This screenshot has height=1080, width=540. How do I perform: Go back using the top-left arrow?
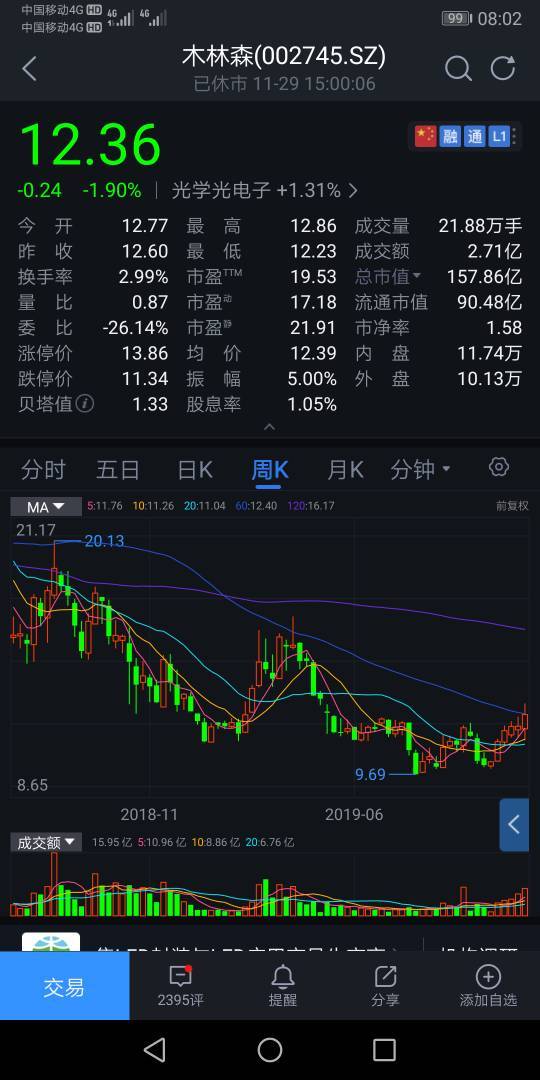(x=29, y=69)
